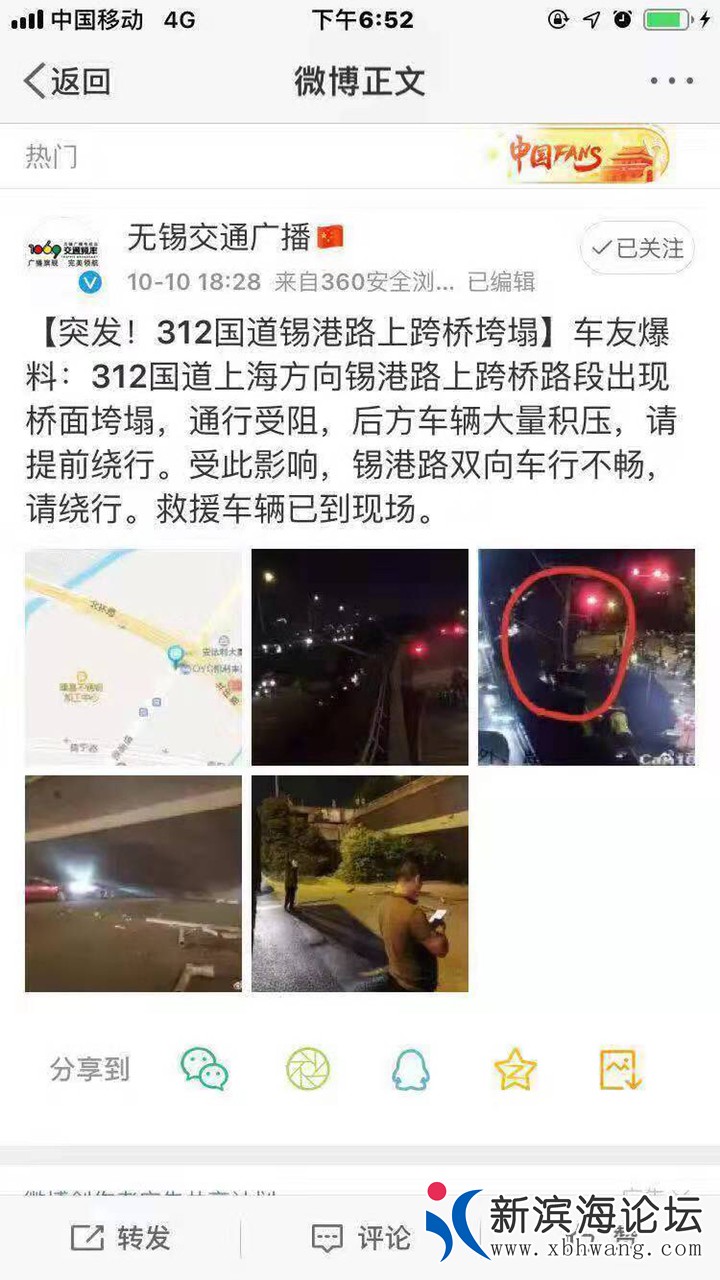The height and width of the screenshot is (1280, 720).
Task: Open the photo with red circle
Action: [x=586, y=657]
